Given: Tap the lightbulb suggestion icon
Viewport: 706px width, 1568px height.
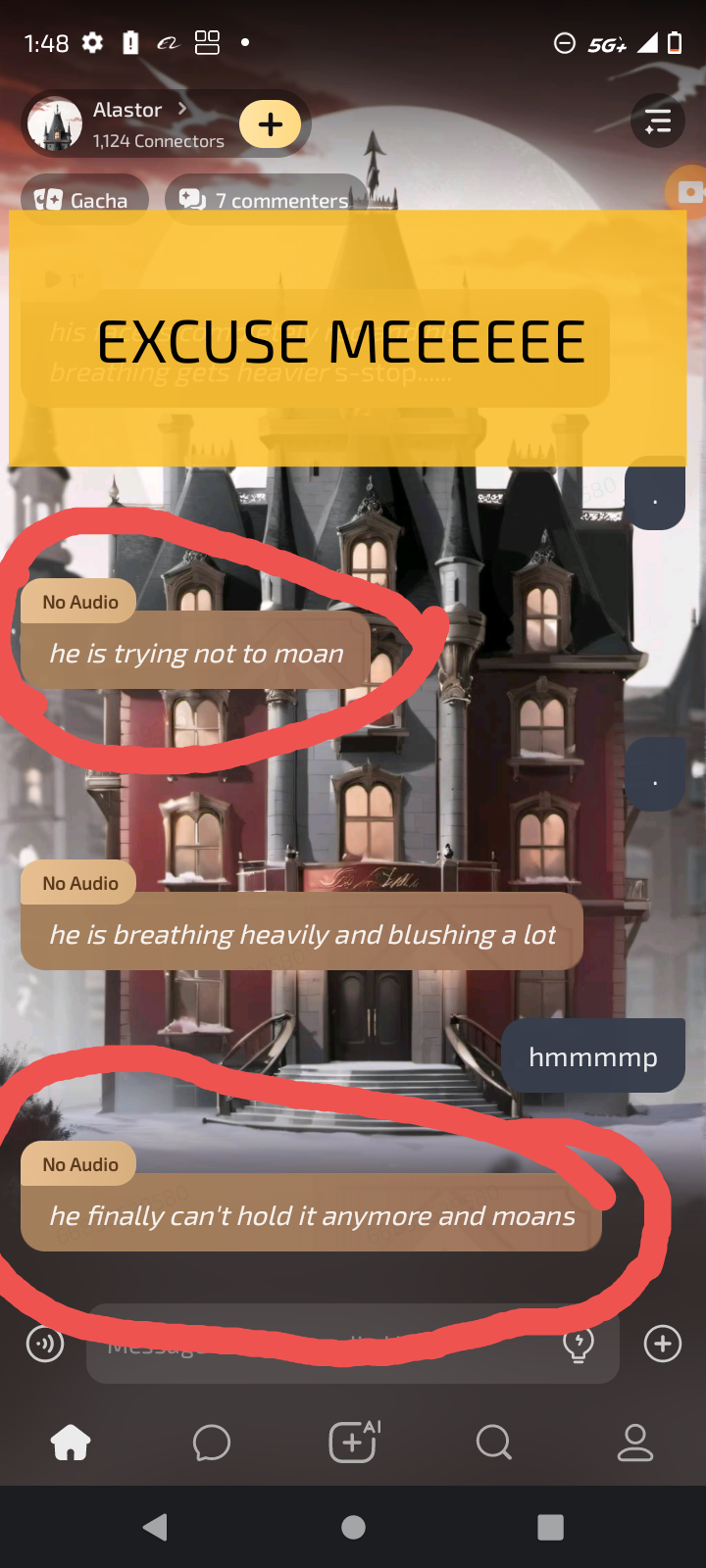Looking at the screenshot, I should [579, 1345].
